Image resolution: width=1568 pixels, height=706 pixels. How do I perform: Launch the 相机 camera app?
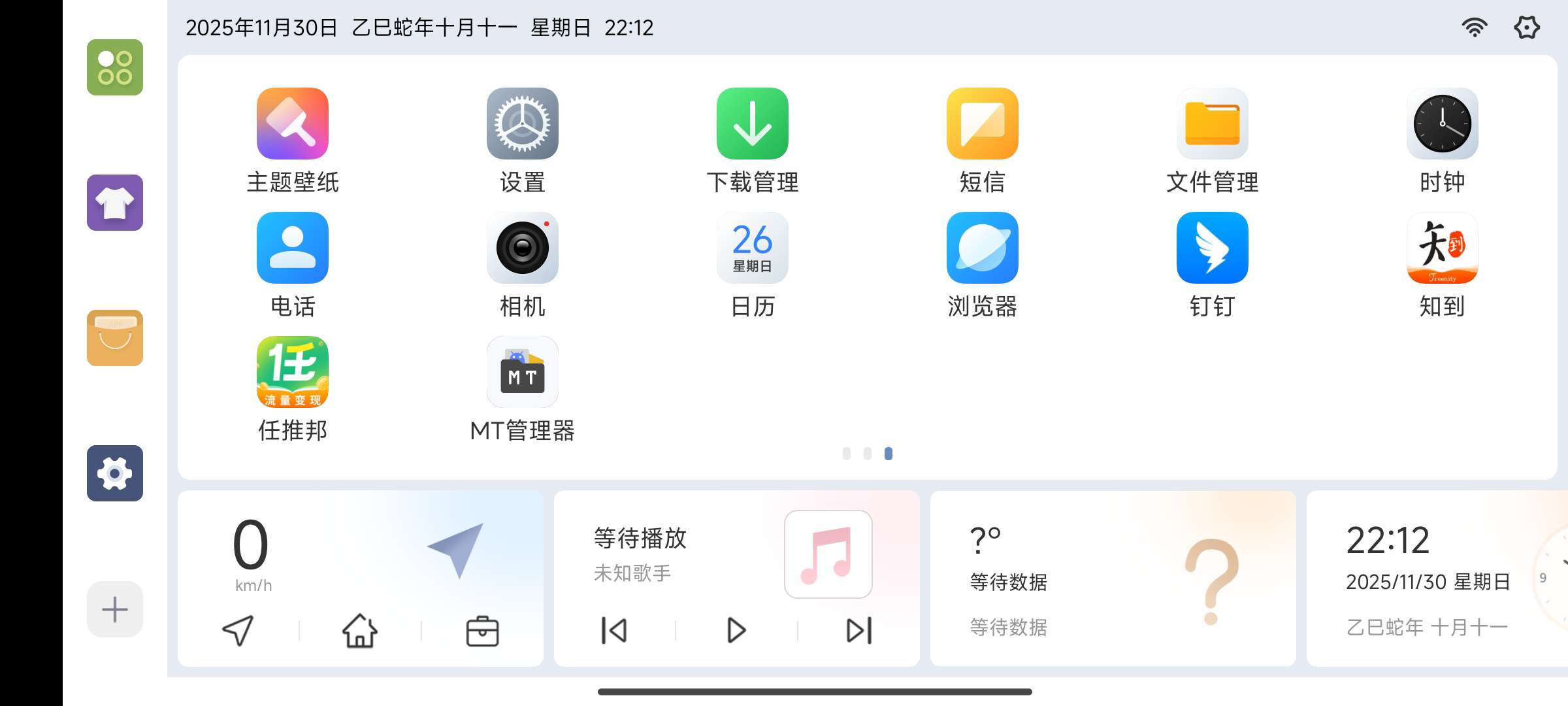pyautogui.click(x=522, y=248)
